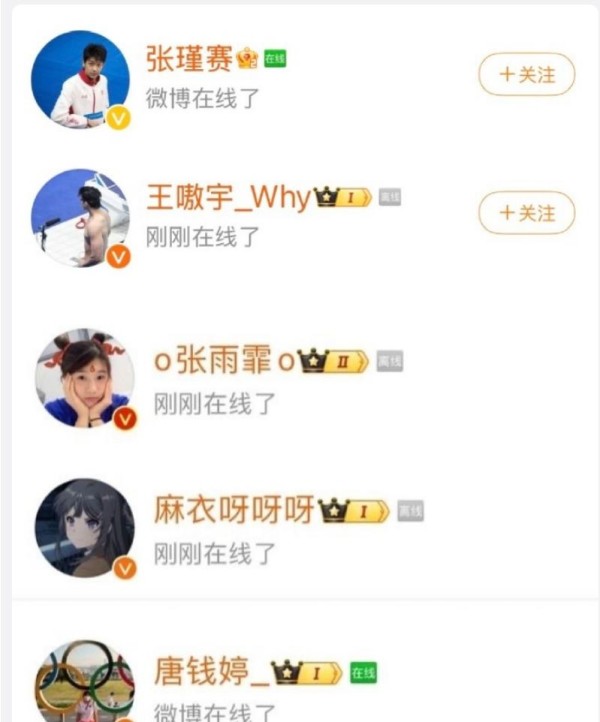This screenshot has width=600, height=722.
Task: Follow 王嗷宇_Why with the 关注 button
Action: point(526,213)
